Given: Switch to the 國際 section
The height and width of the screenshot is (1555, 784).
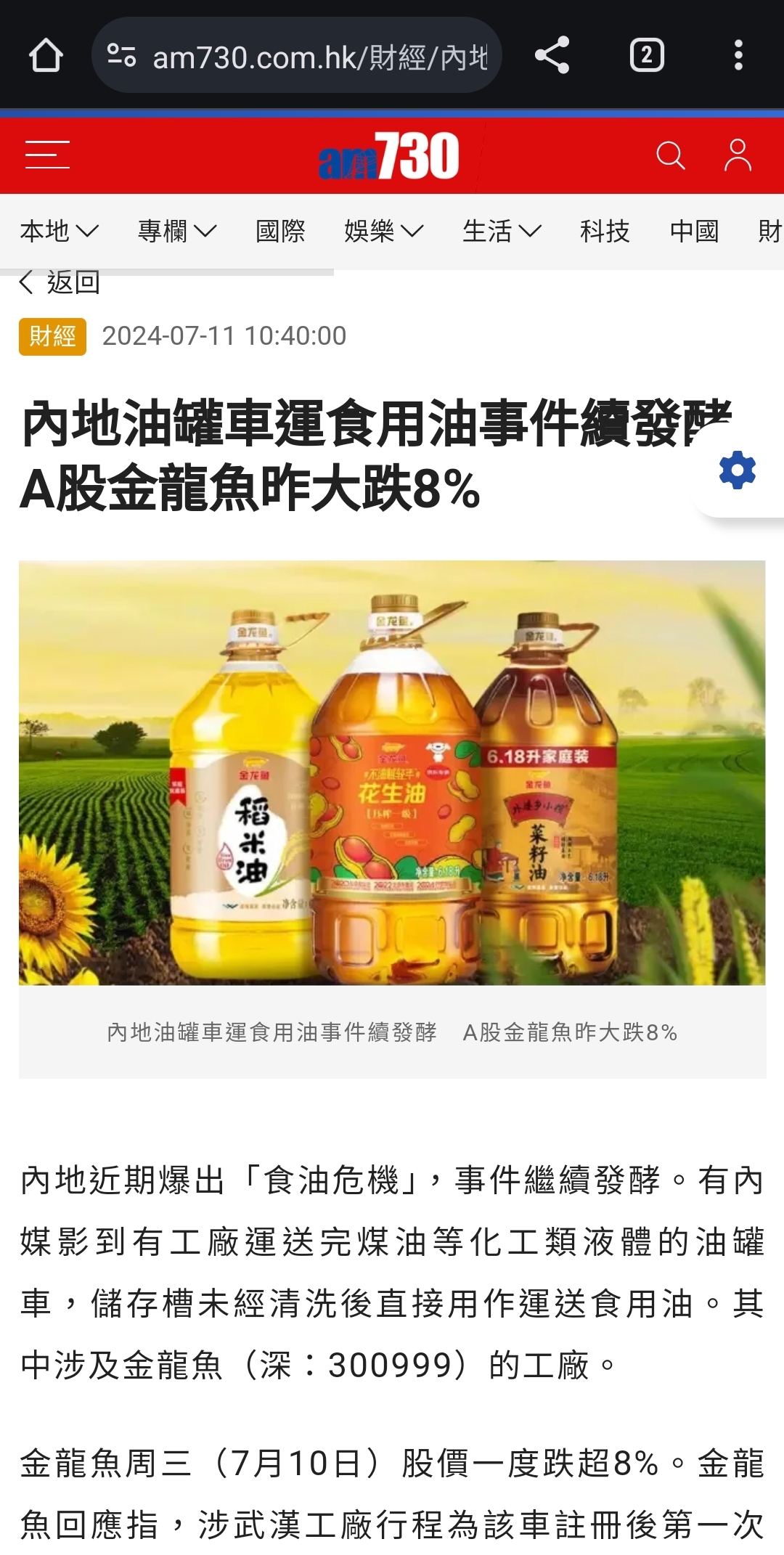Looking at the screenshot, I should tap(280, 232).
